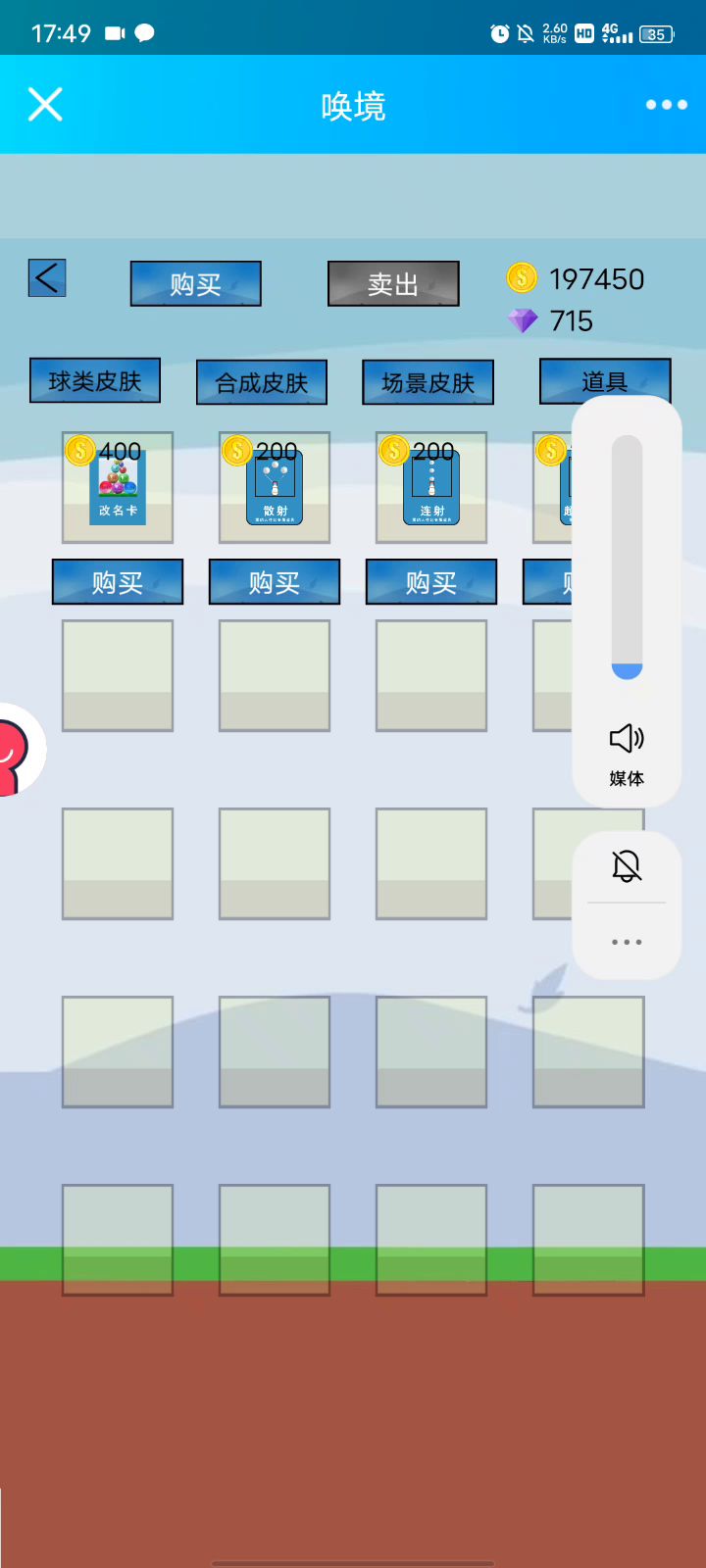The height and width of the screenshot is (1568, 706).
Task: Close the 唤境 mini program
Action: coord(45,105)
